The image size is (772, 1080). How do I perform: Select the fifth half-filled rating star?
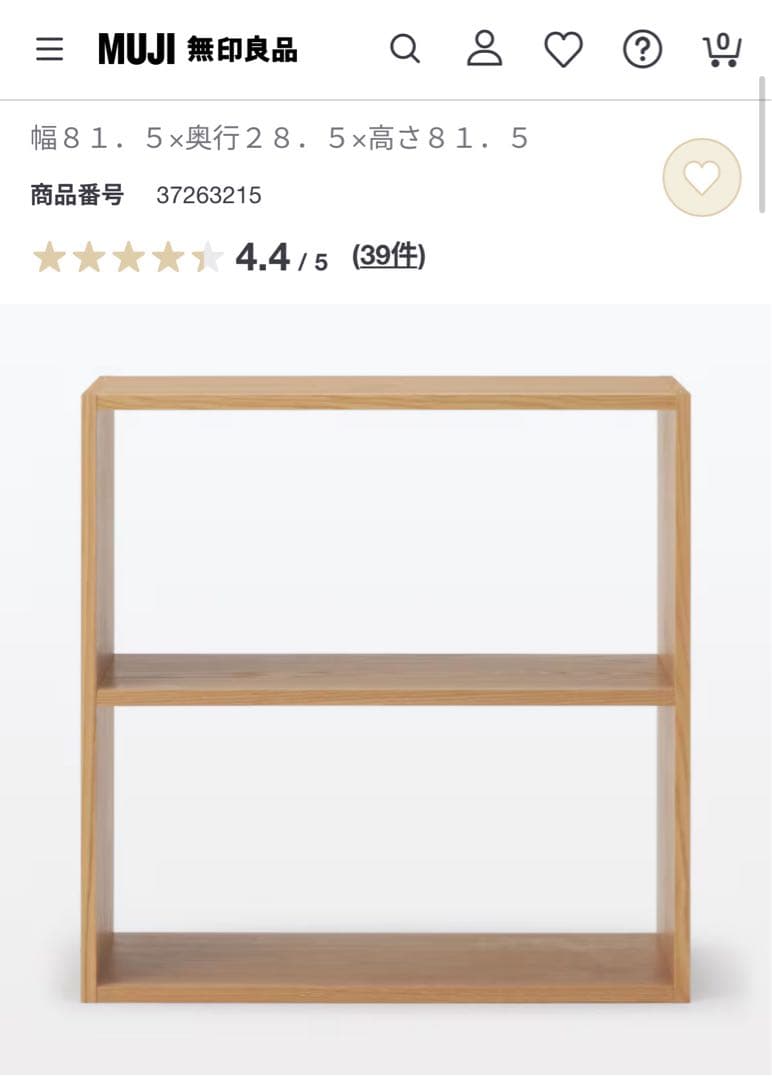click(x=207, y=257)
